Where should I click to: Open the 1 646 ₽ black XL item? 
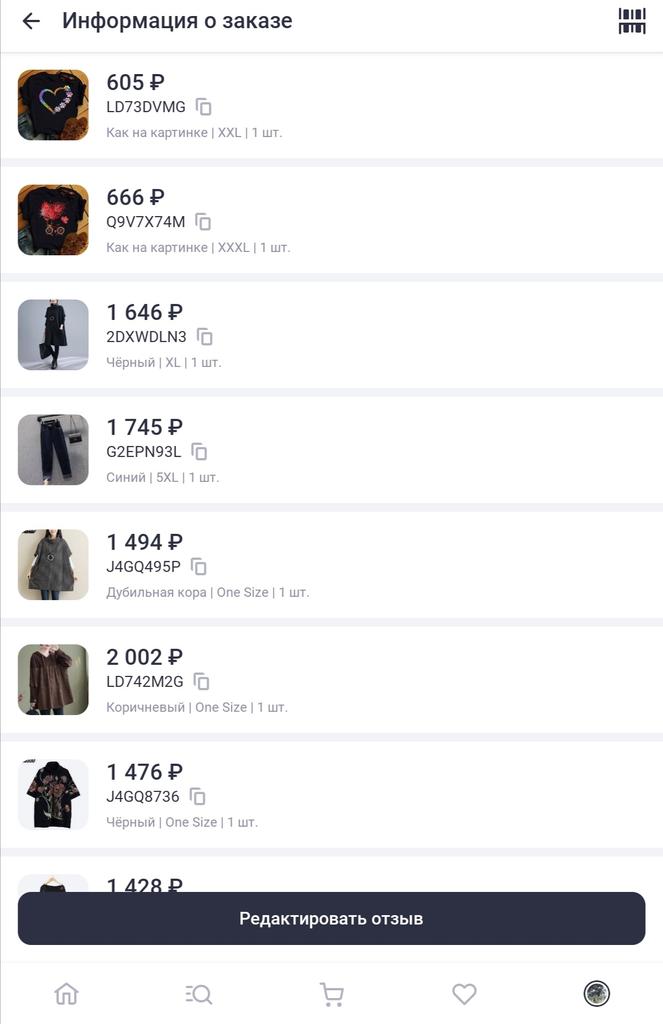click(53, 335)
